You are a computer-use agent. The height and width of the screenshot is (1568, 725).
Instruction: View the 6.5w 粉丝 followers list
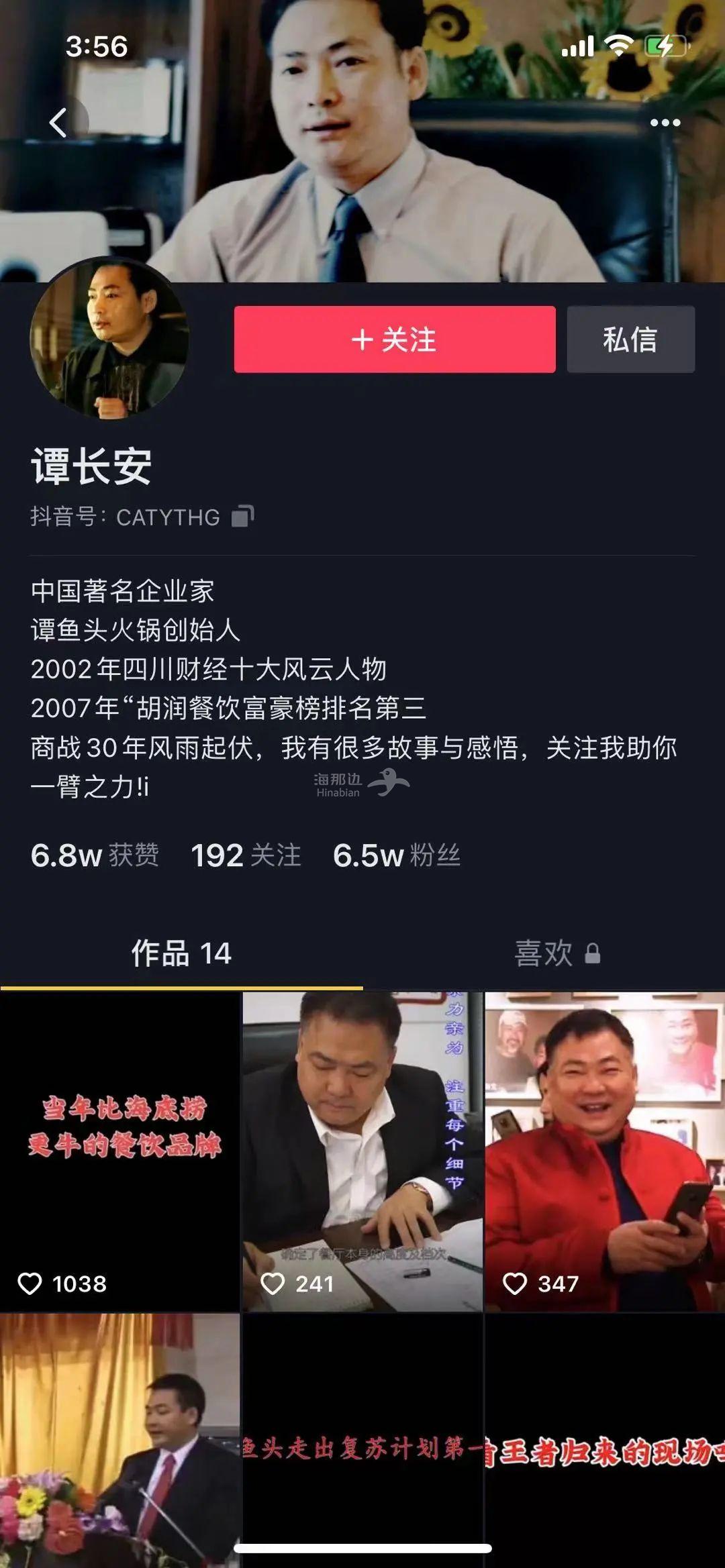[x=396, y=855]
